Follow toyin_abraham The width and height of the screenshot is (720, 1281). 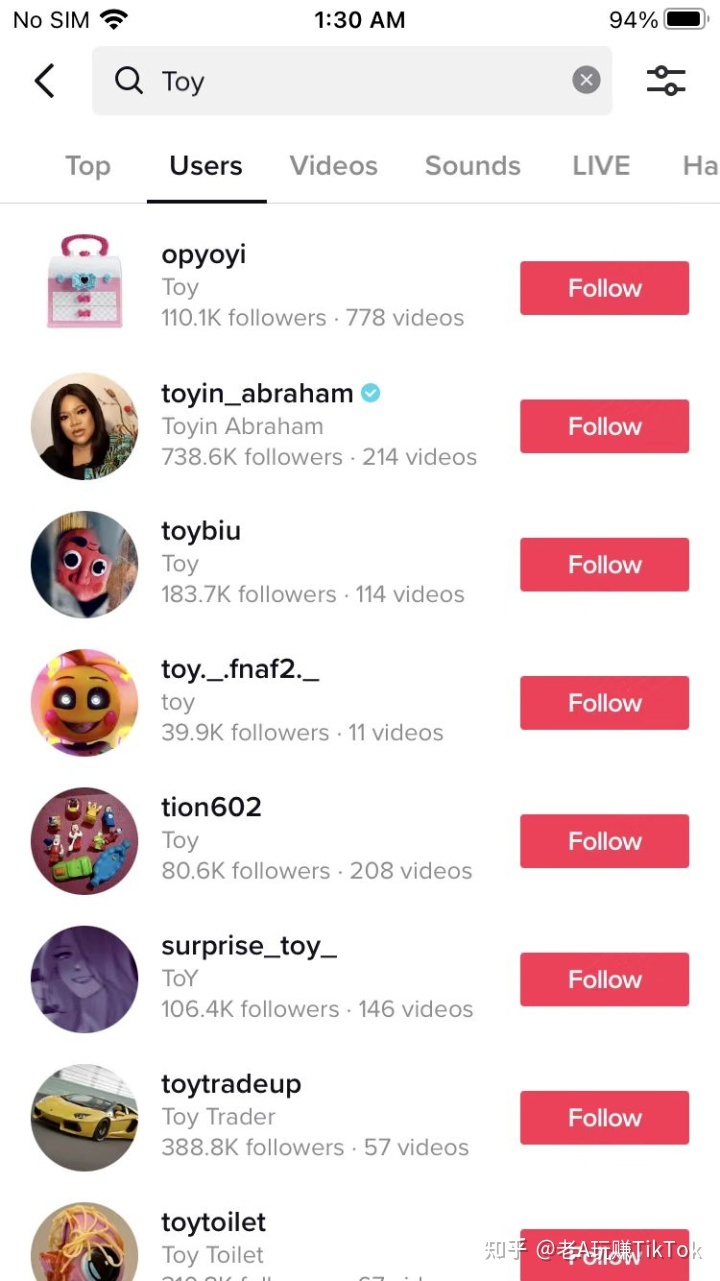[x=604, y=426]
